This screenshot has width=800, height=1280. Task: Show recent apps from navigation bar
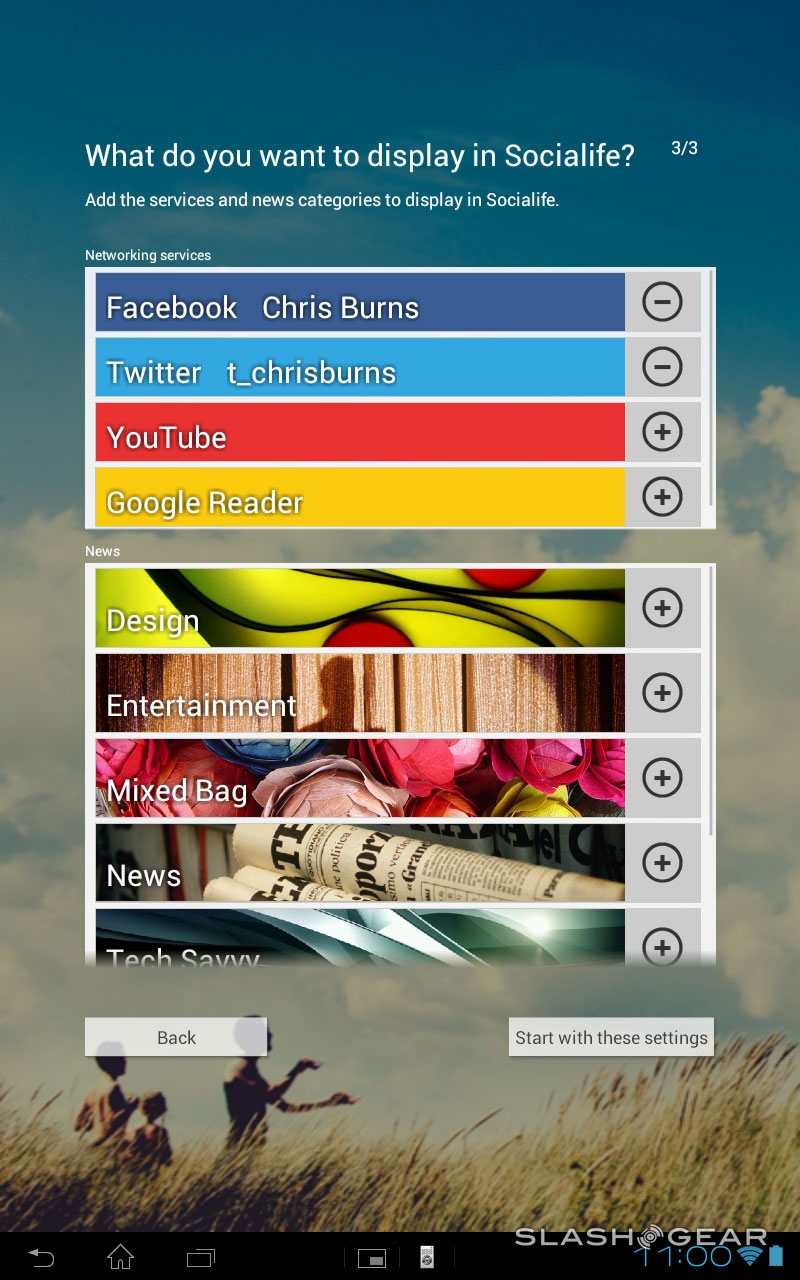tap(201, 1257)
